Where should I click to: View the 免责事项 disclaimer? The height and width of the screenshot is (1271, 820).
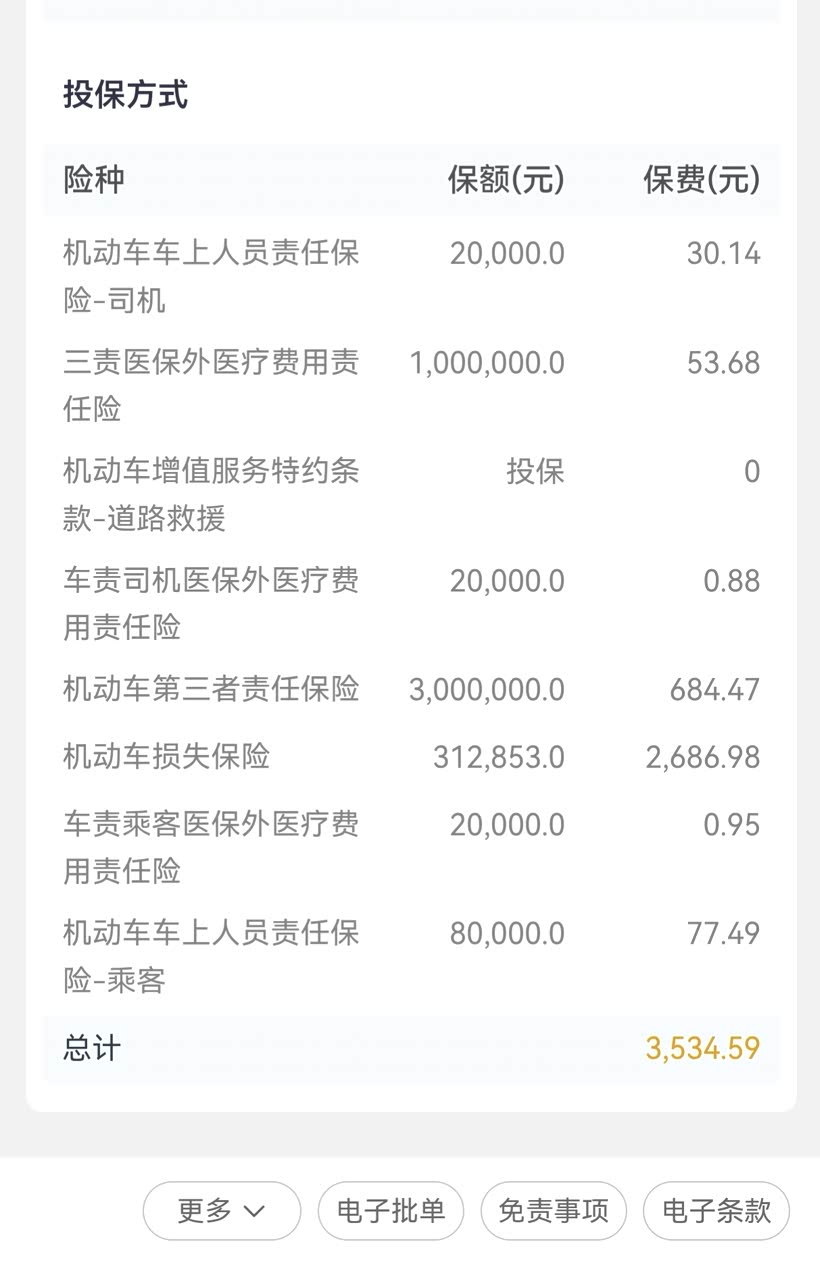pyautogui.click(x=554, y=1211)
